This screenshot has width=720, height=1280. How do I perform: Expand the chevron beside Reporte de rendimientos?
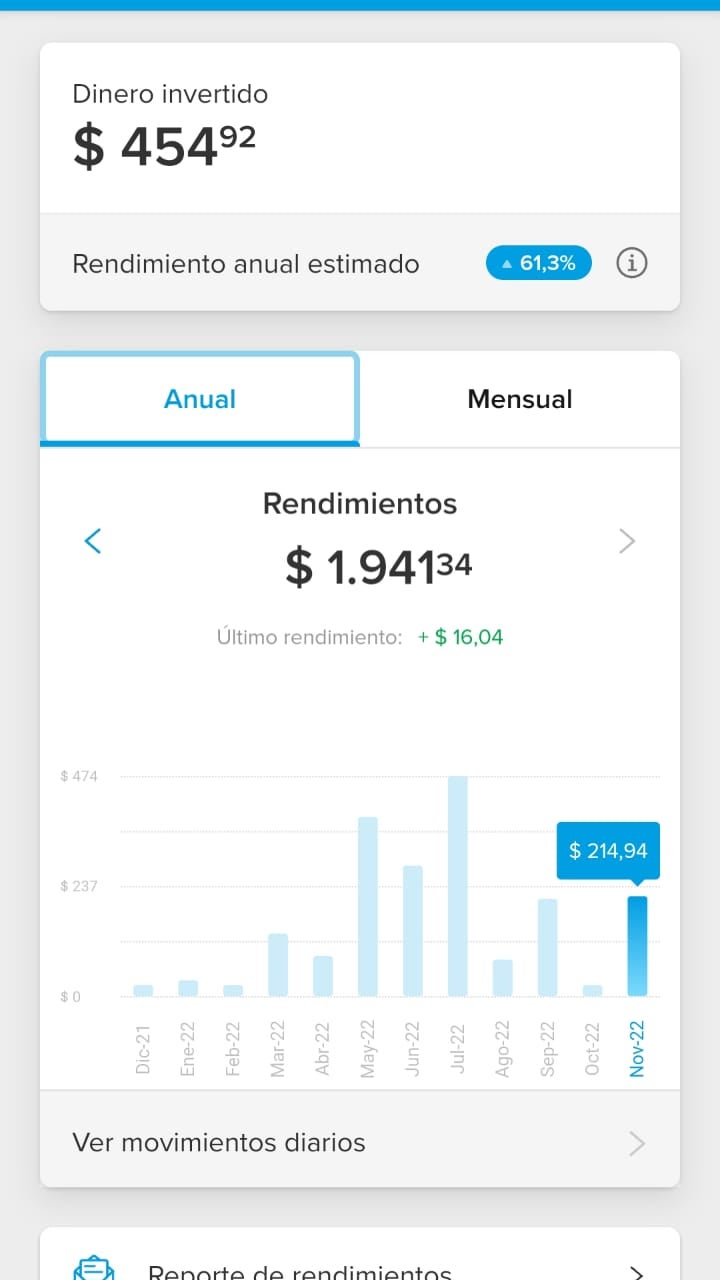click(637, 1273)
